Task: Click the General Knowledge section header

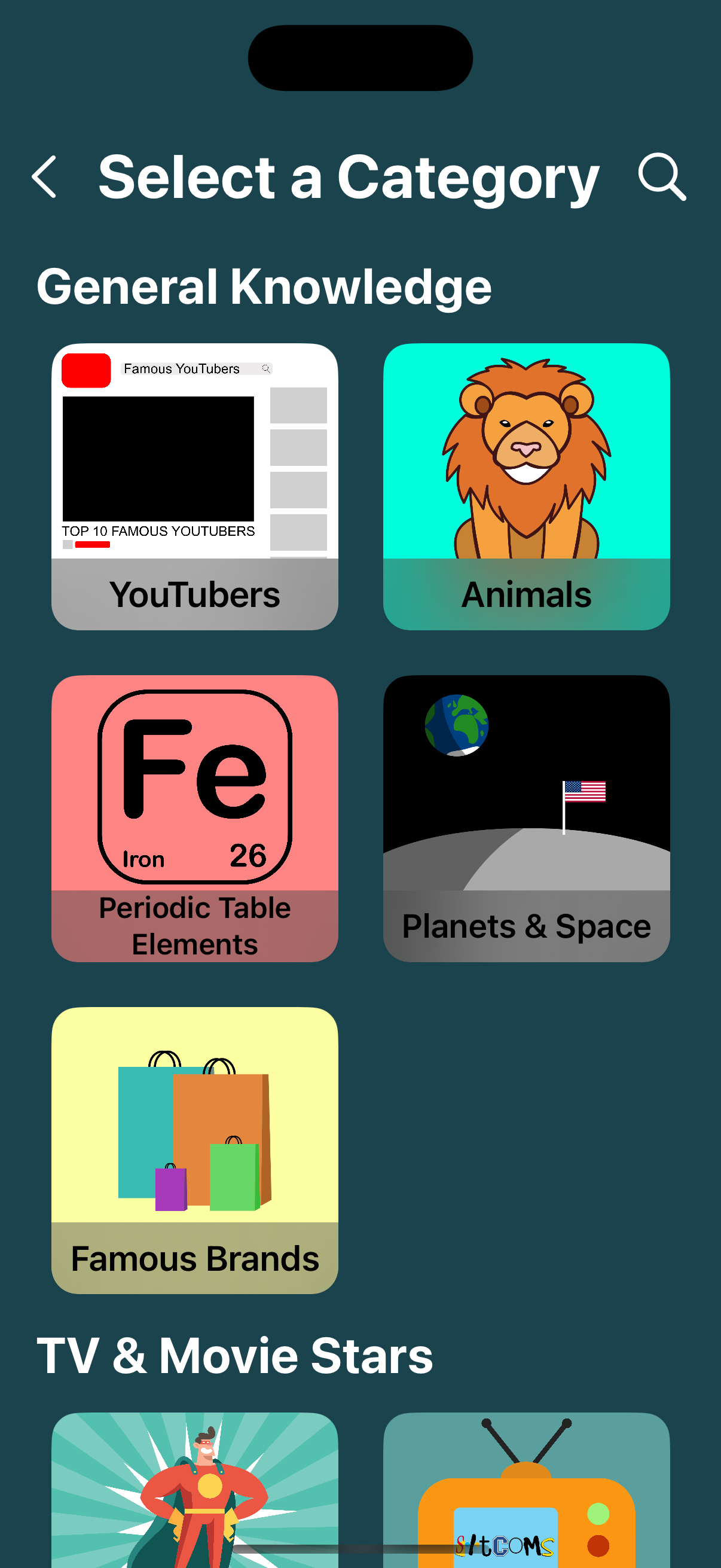Action: 264,285
